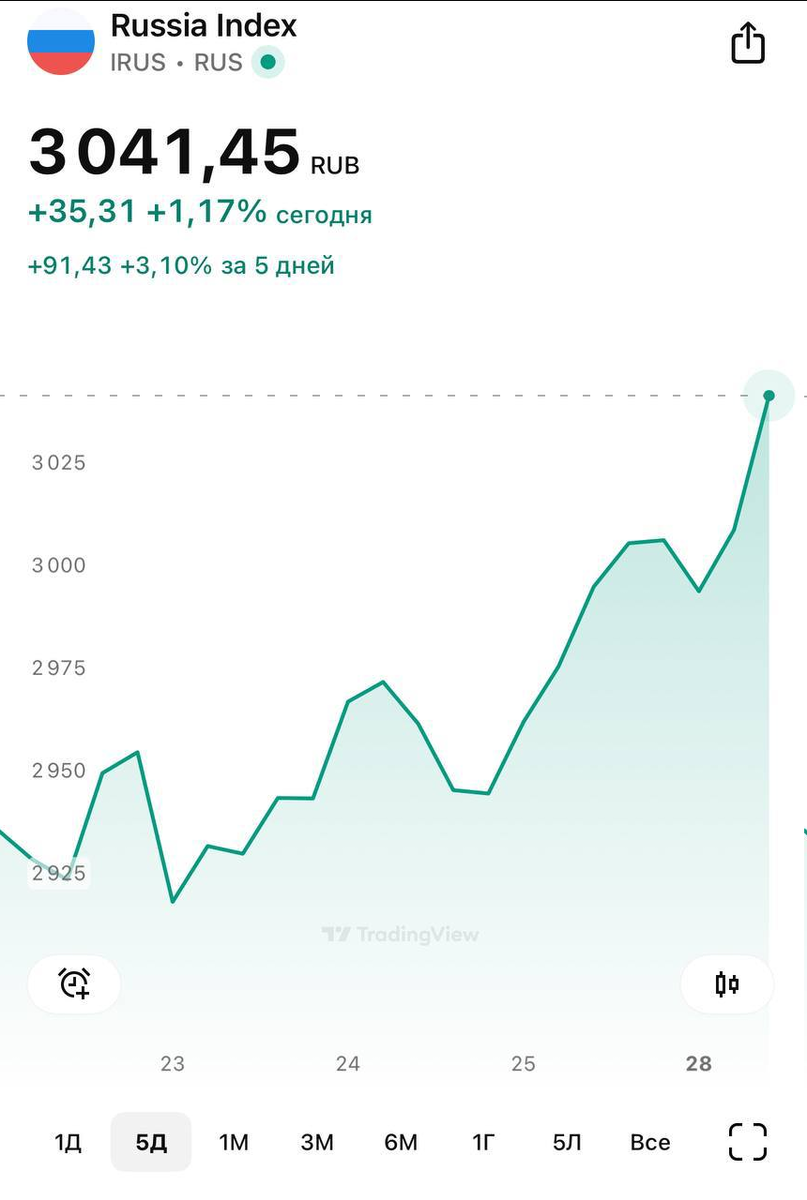Select the 1Д time range

(68, 1142)
